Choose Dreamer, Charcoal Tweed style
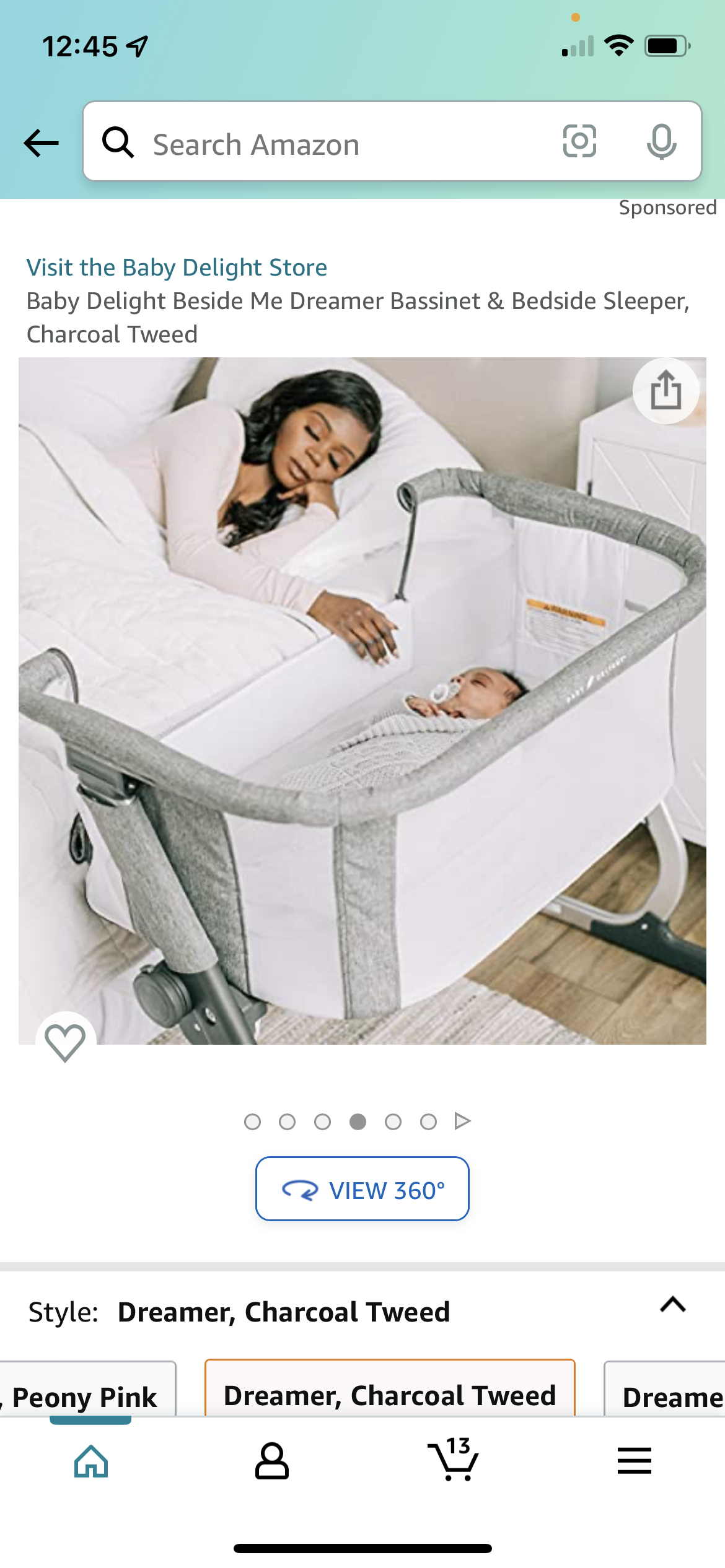Image resolution: width=725 pixels, height=1568 pixels. [390, 1395]
